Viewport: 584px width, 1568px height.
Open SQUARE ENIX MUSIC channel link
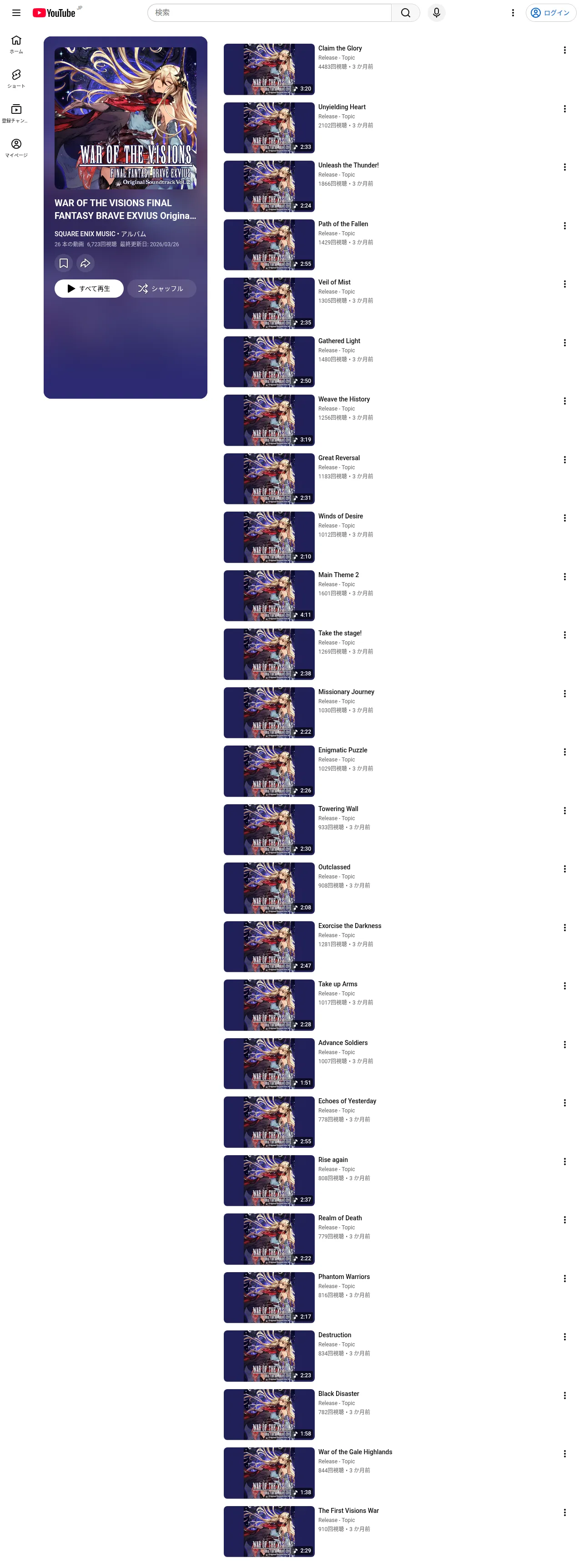tap(85, 234)
